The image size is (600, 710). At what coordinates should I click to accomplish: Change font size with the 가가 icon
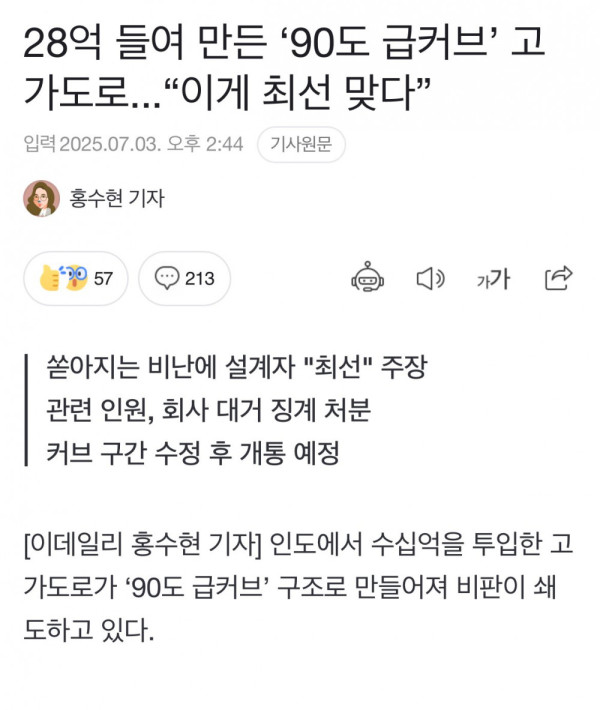coord(493,279)
